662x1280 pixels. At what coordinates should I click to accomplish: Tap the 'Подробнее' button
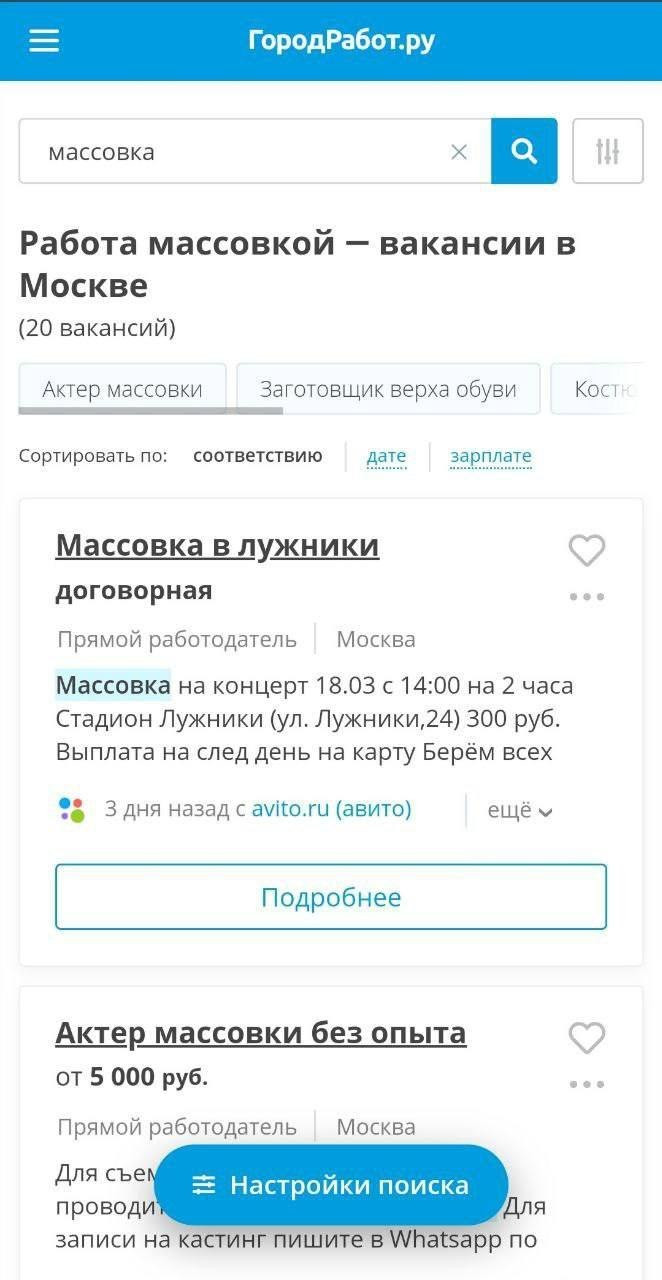pyautogui.click(x=331, y=897)
